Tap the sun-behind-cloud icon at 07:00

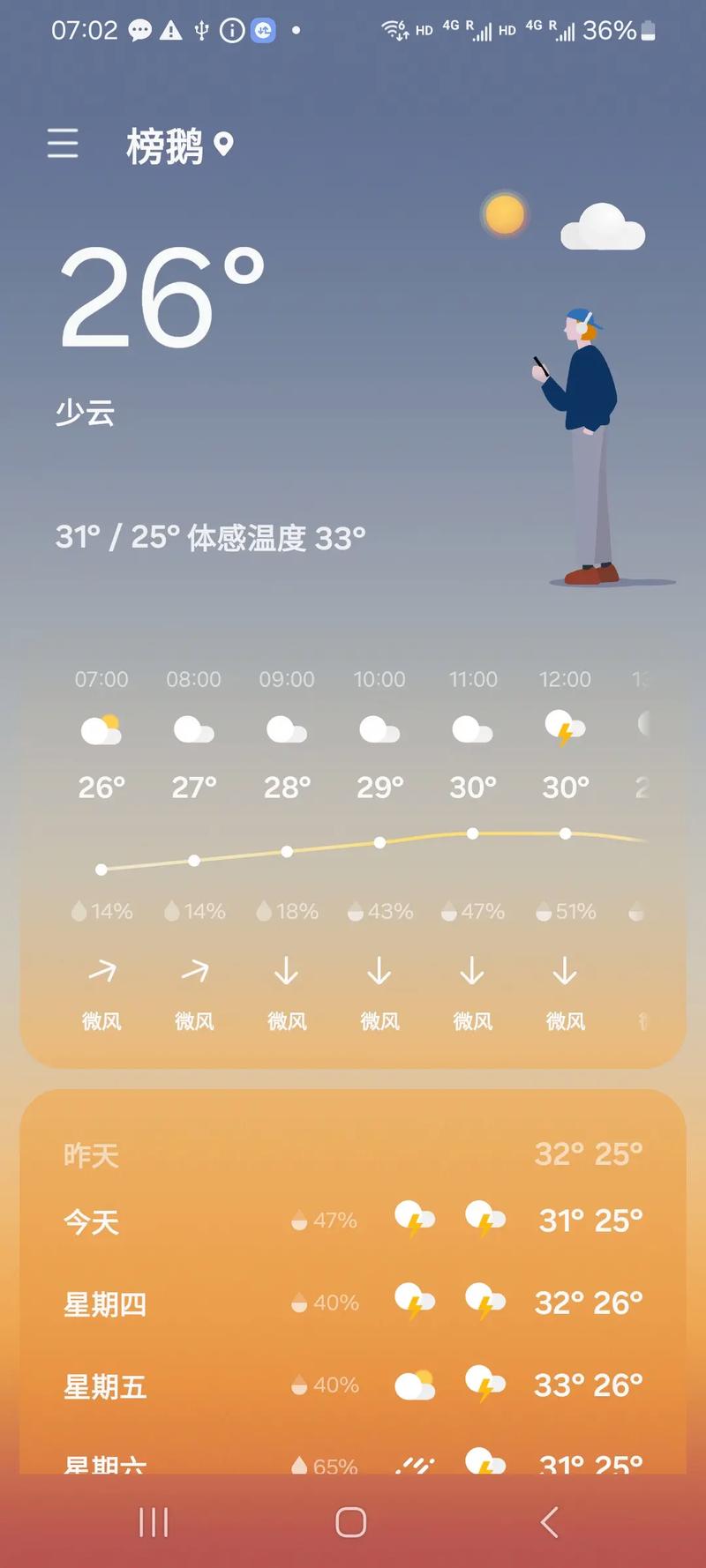101,728
